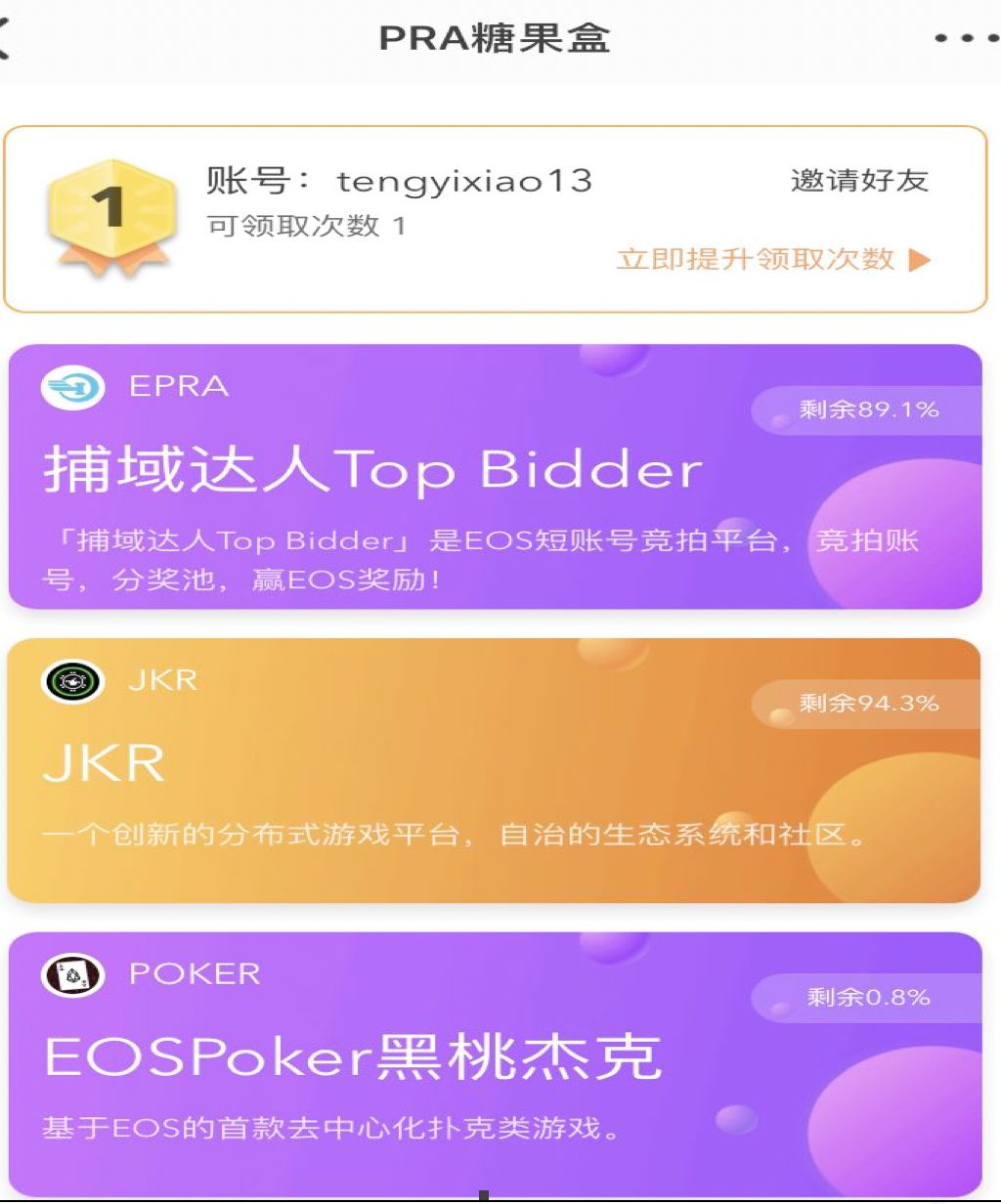Image resolution: width=1001 pixels, height=1204 pixels.
Task: Open the JKR game platform card
Action: point(495,770)
